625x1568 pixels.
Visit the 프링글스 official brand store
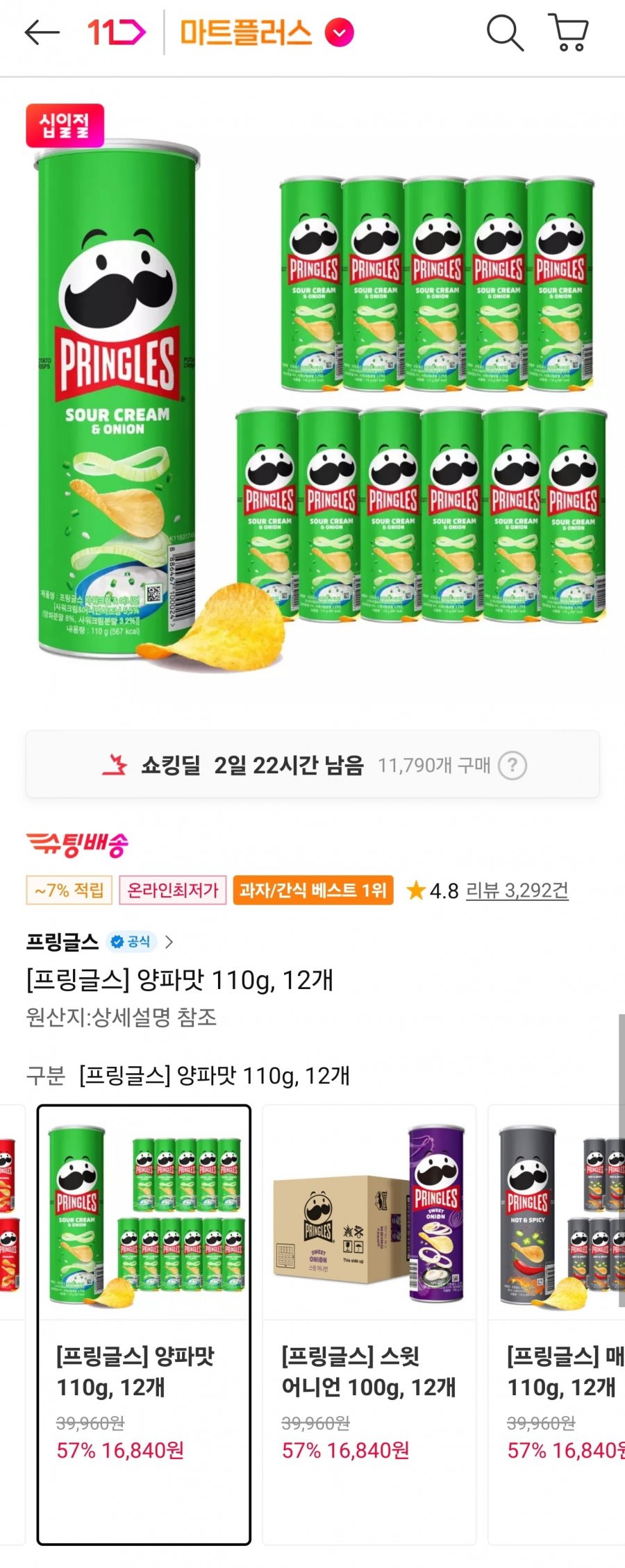[100, 942]
